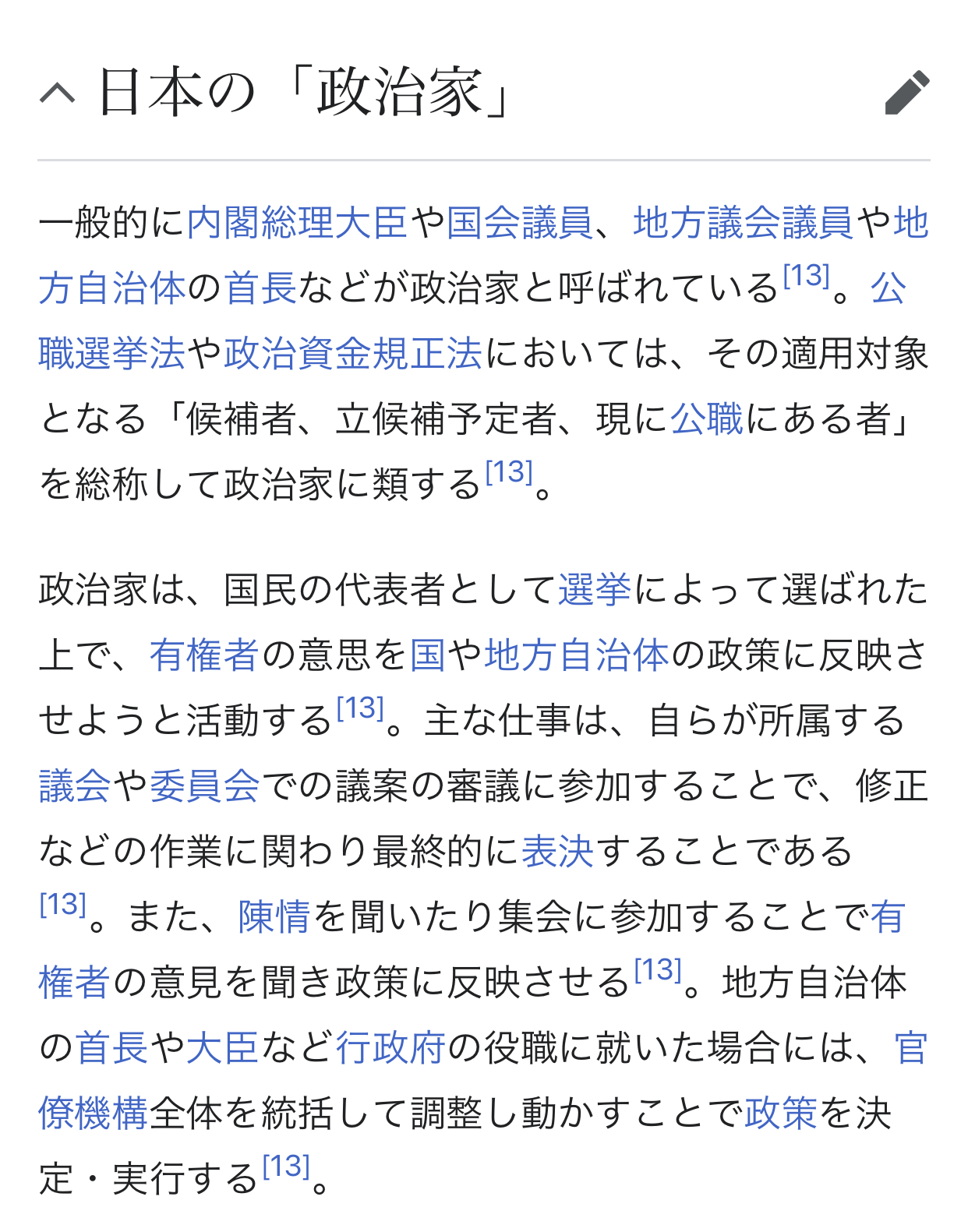Open the 議会 link

click(x=75, y=786)
